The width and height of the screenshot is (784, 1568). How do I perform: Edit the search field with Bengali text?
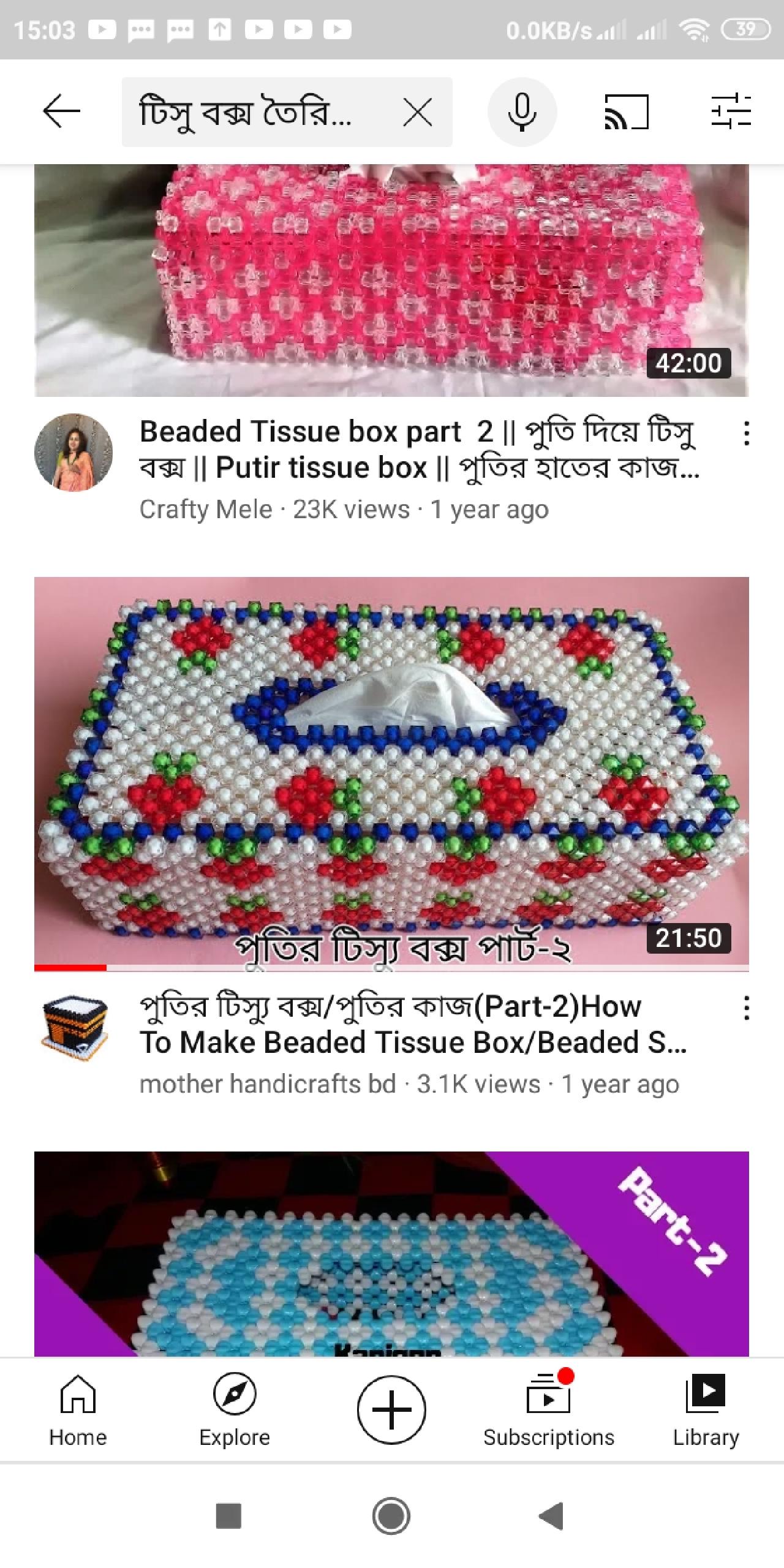(x=257, y=112)
